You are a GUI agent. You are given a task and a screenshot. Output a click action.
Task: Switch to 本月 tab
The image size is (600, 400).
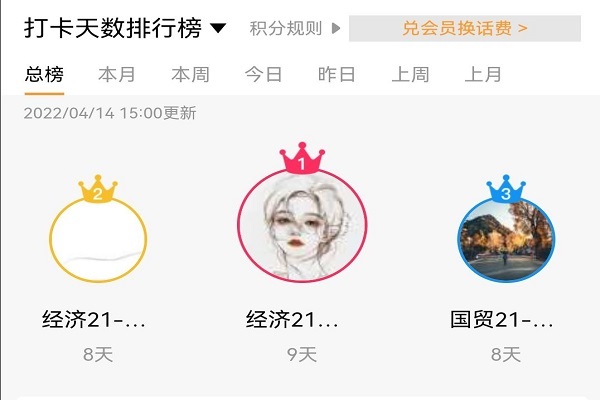(x=117, y=74)
